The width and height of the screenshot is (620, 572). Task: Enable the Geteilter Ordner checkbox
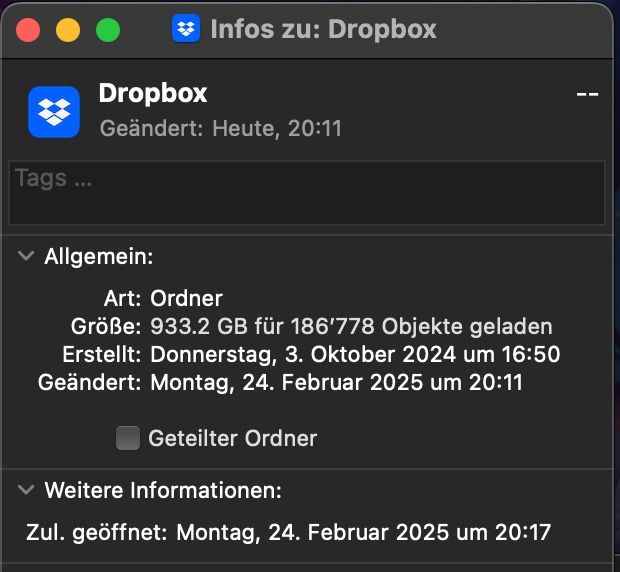[x=128, y=438]
